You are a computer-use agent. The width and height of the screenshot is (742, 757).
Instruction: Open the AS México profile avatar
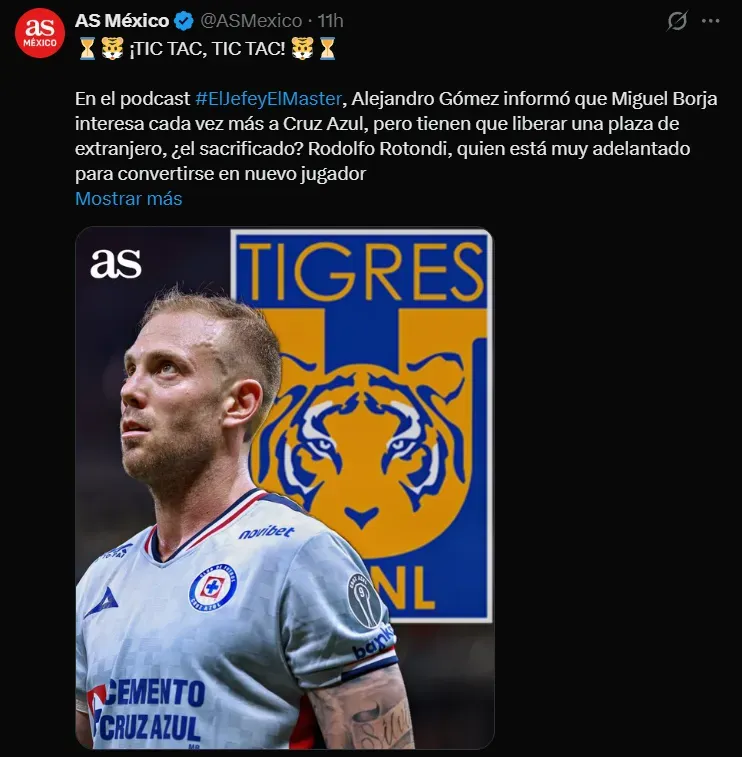click(x=40, y=34)
